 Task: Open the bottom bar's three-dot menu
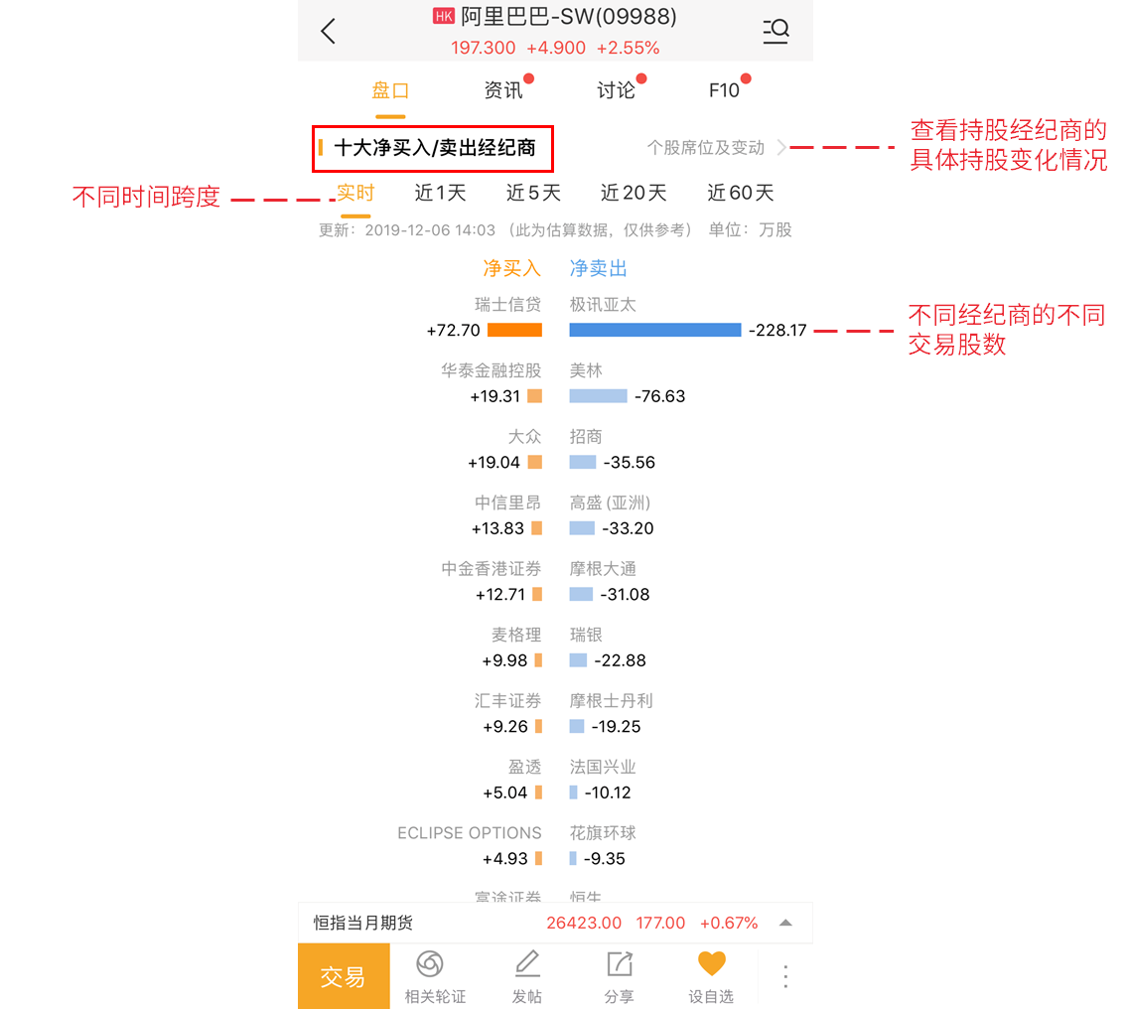coord(786,976)
